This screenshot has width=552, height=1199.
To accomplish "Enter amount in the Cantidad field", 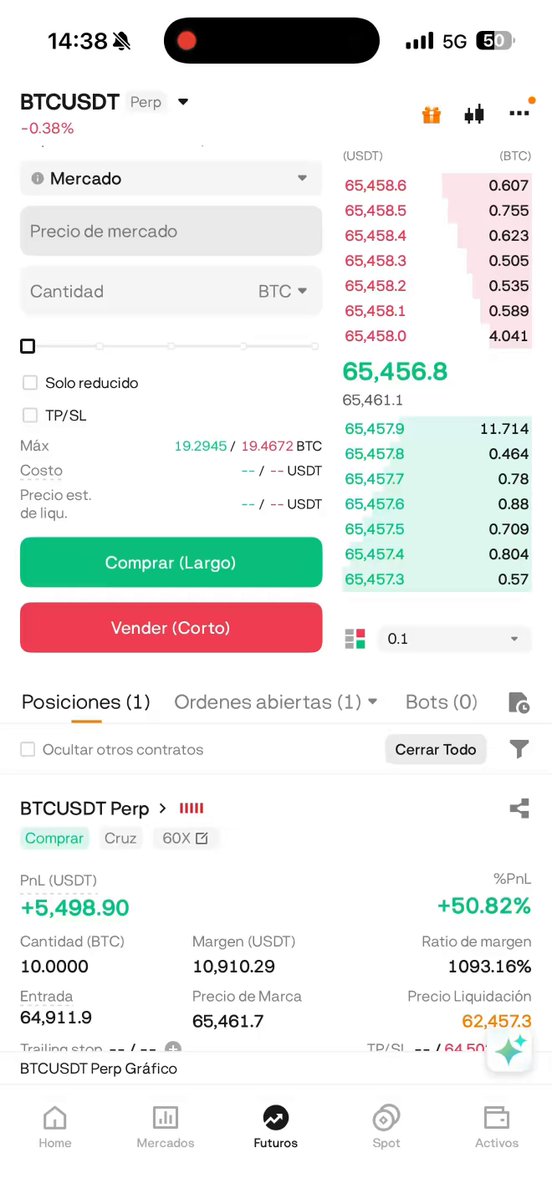I will (x=171, y=291).
